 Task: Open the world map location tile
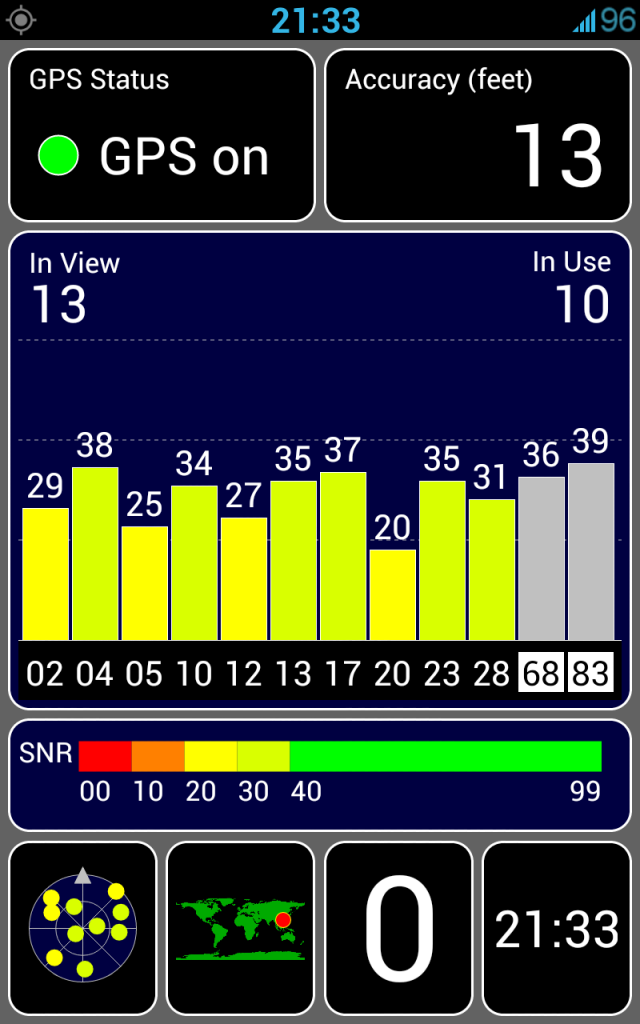click(240, 928)
